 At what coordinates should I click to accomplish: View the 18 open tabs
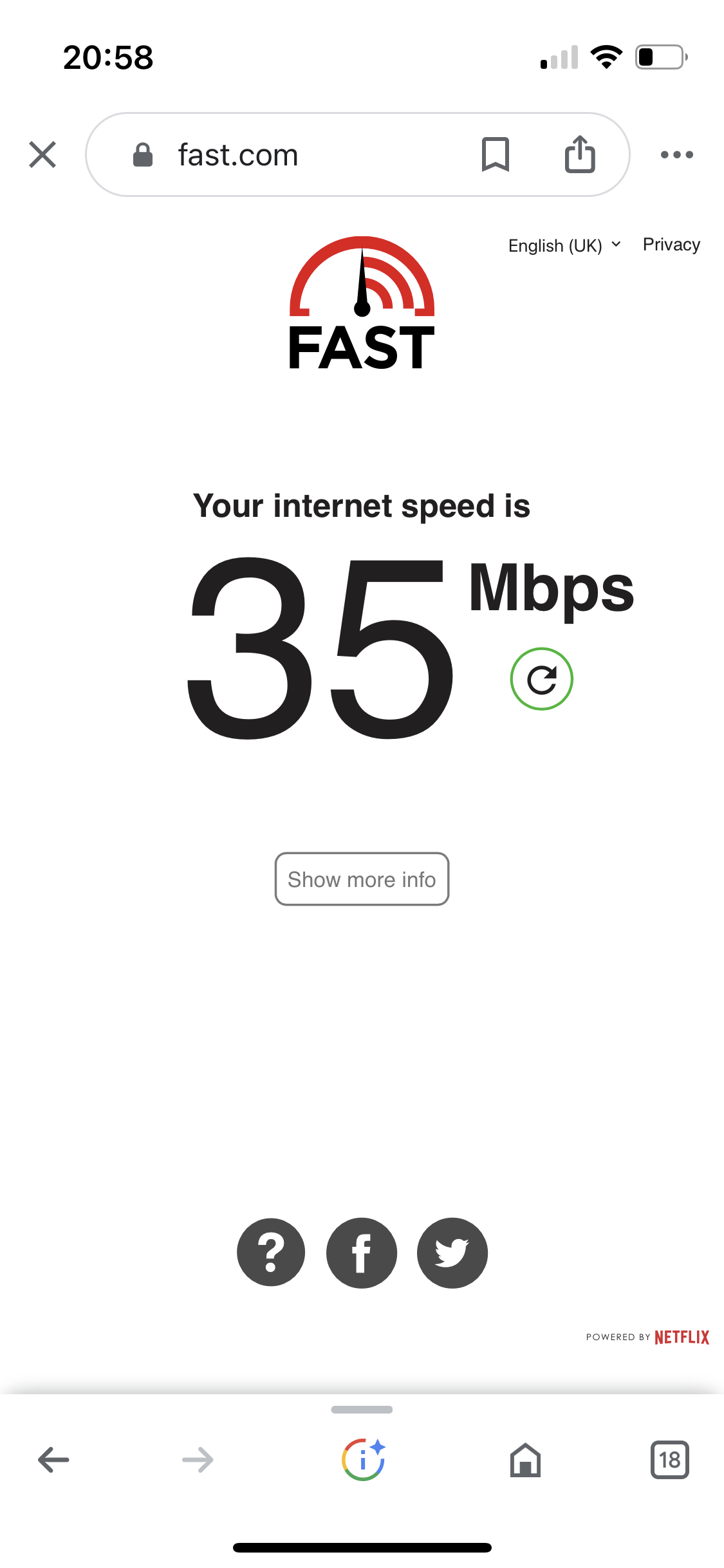[669, 1460]
